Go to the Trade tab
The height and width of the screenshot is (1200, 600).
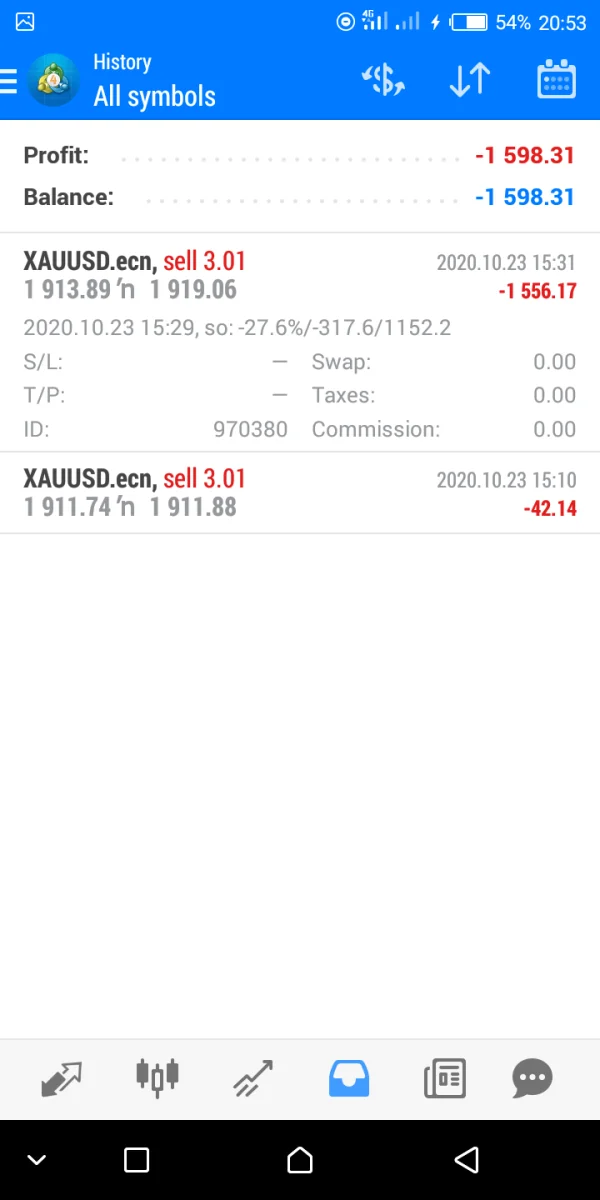(253, 1079)
